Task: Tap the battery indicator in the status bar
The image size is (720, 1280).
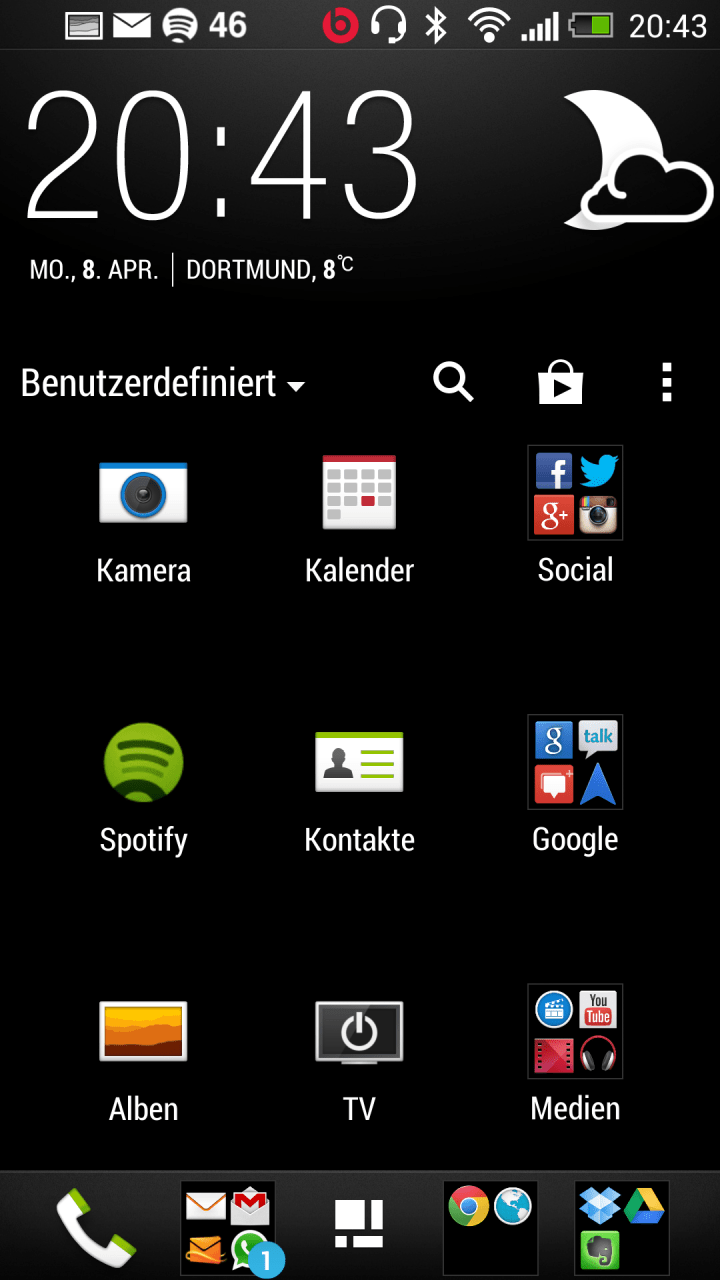Action: coord(590,25)
